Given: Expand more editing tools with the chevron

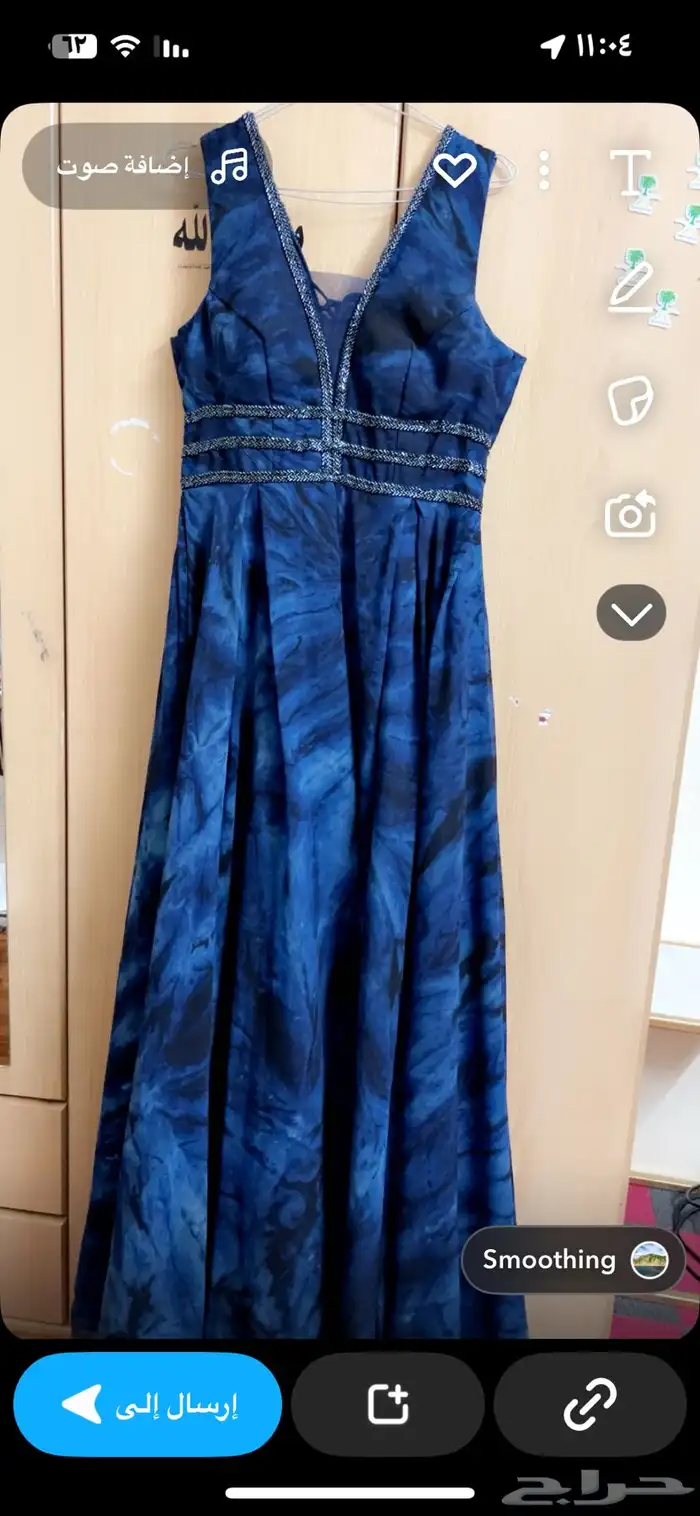Looking at the screenshot, I should [x=631, y=613].
